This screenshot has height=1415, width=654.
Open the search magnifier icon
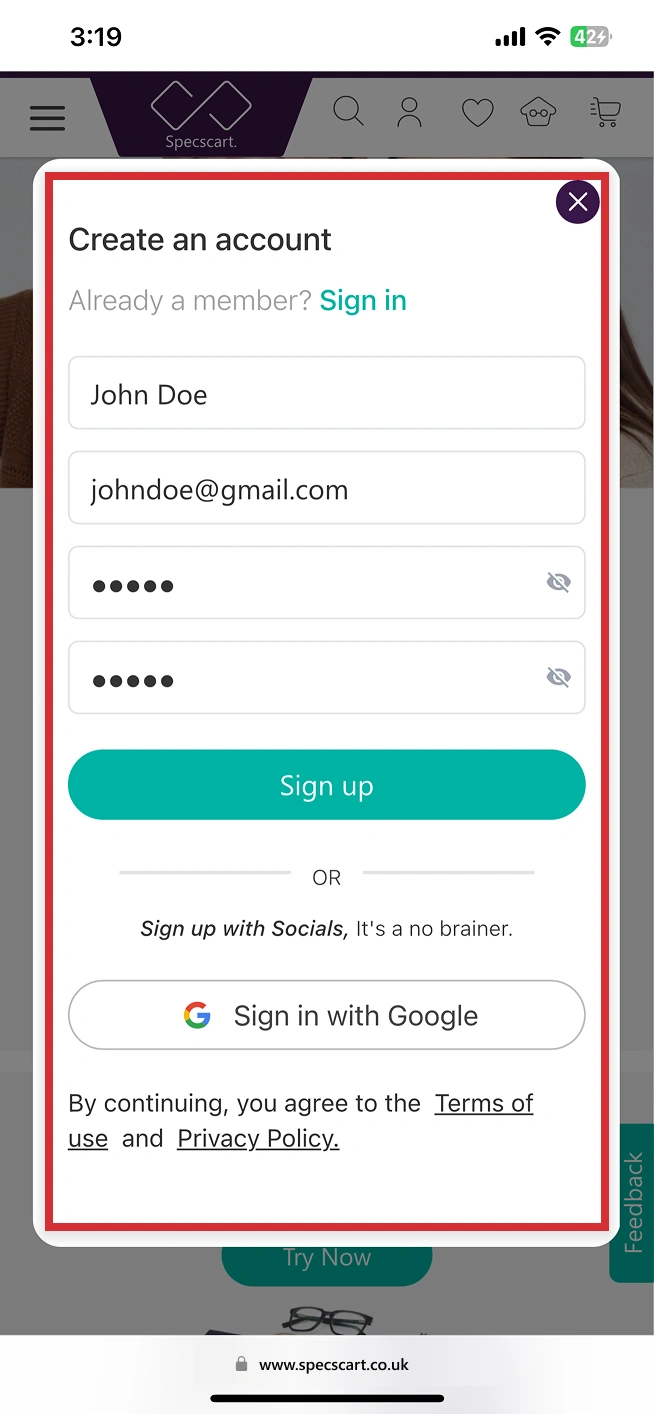[348, 111]
